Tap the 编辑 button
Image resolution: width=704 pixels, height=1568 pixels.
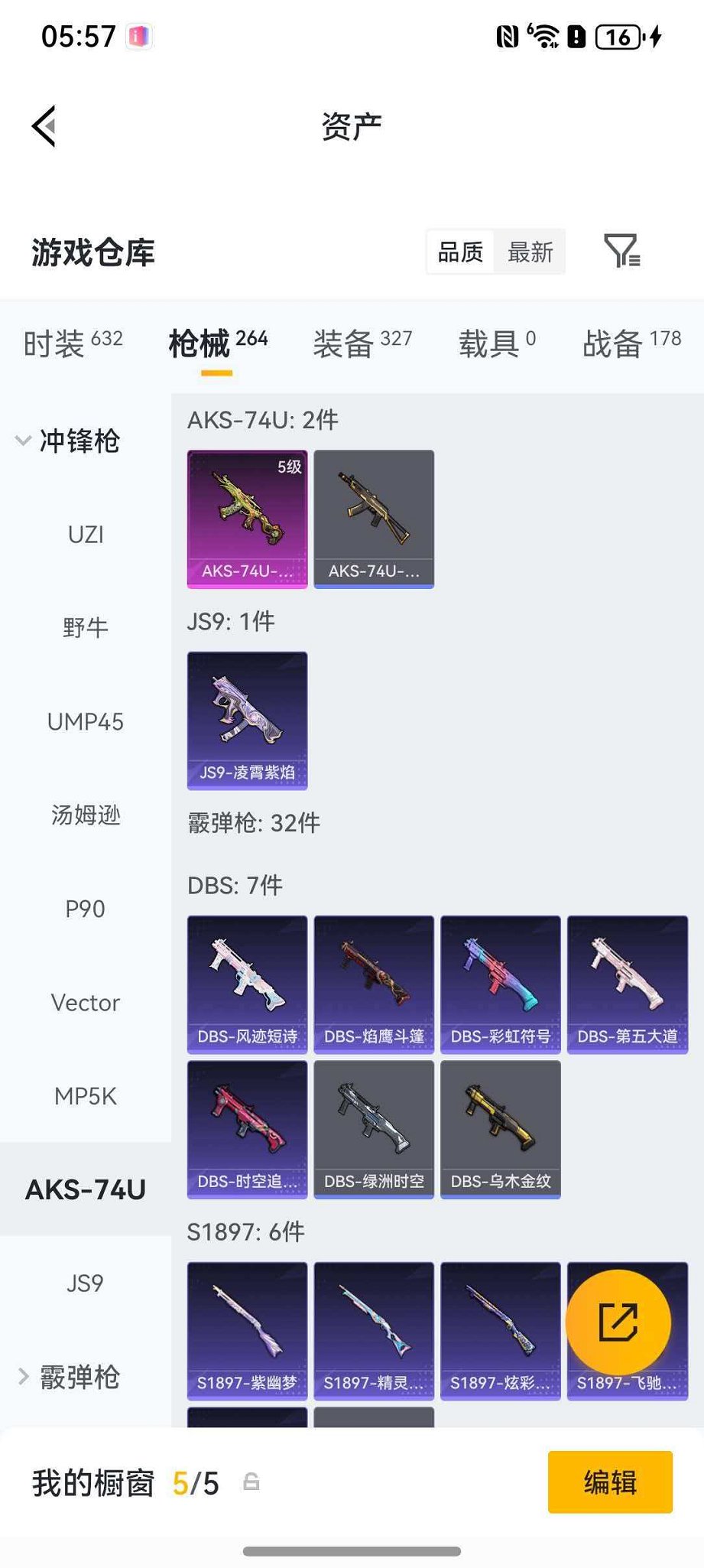[609, 1482]
